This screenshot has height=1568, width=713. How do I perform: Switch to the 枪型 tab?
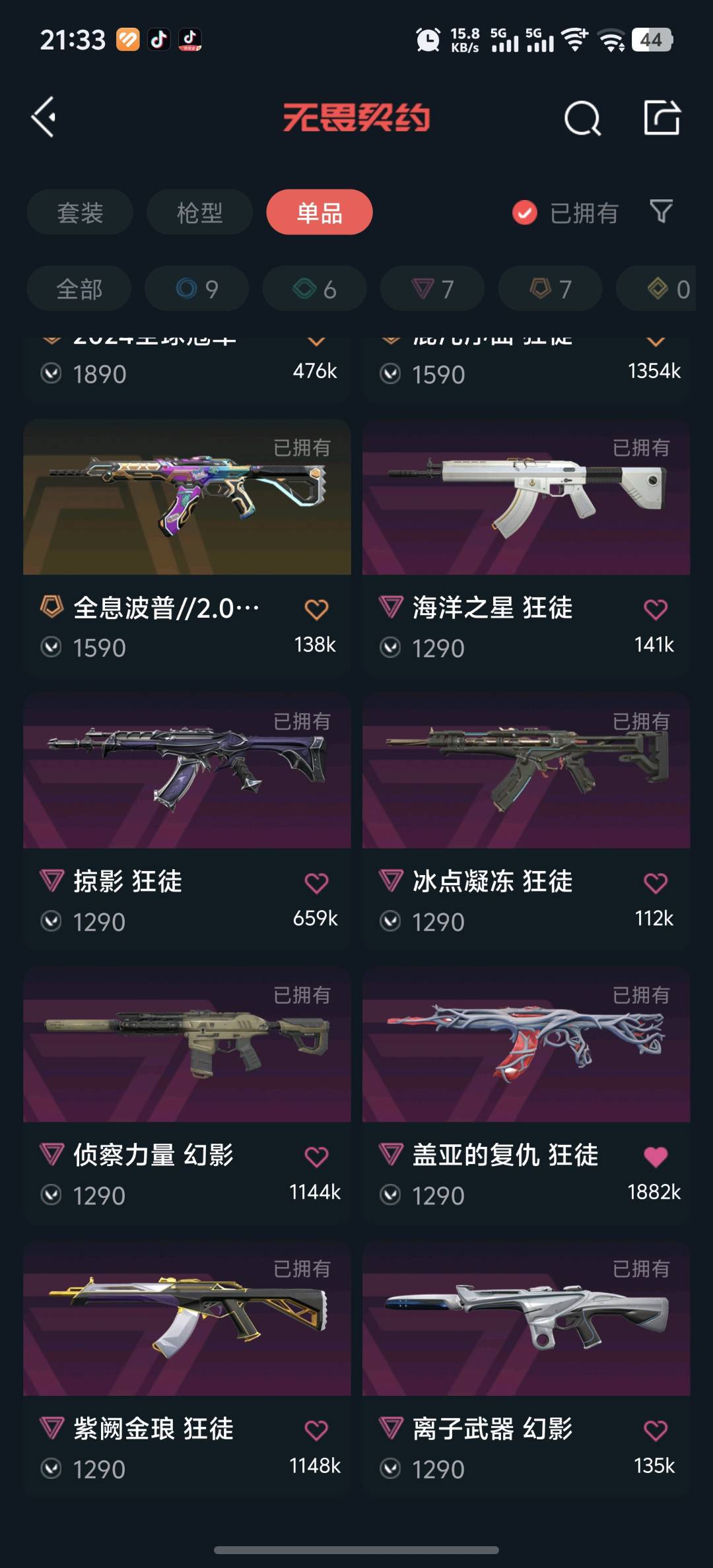[199, 212]
